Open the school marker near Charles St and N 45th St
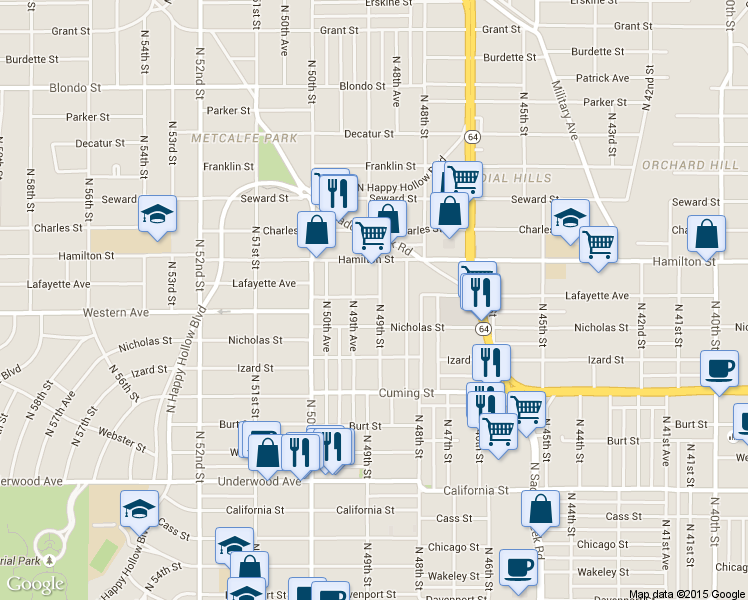Screen dimensions: 748x600 point(570,218)
